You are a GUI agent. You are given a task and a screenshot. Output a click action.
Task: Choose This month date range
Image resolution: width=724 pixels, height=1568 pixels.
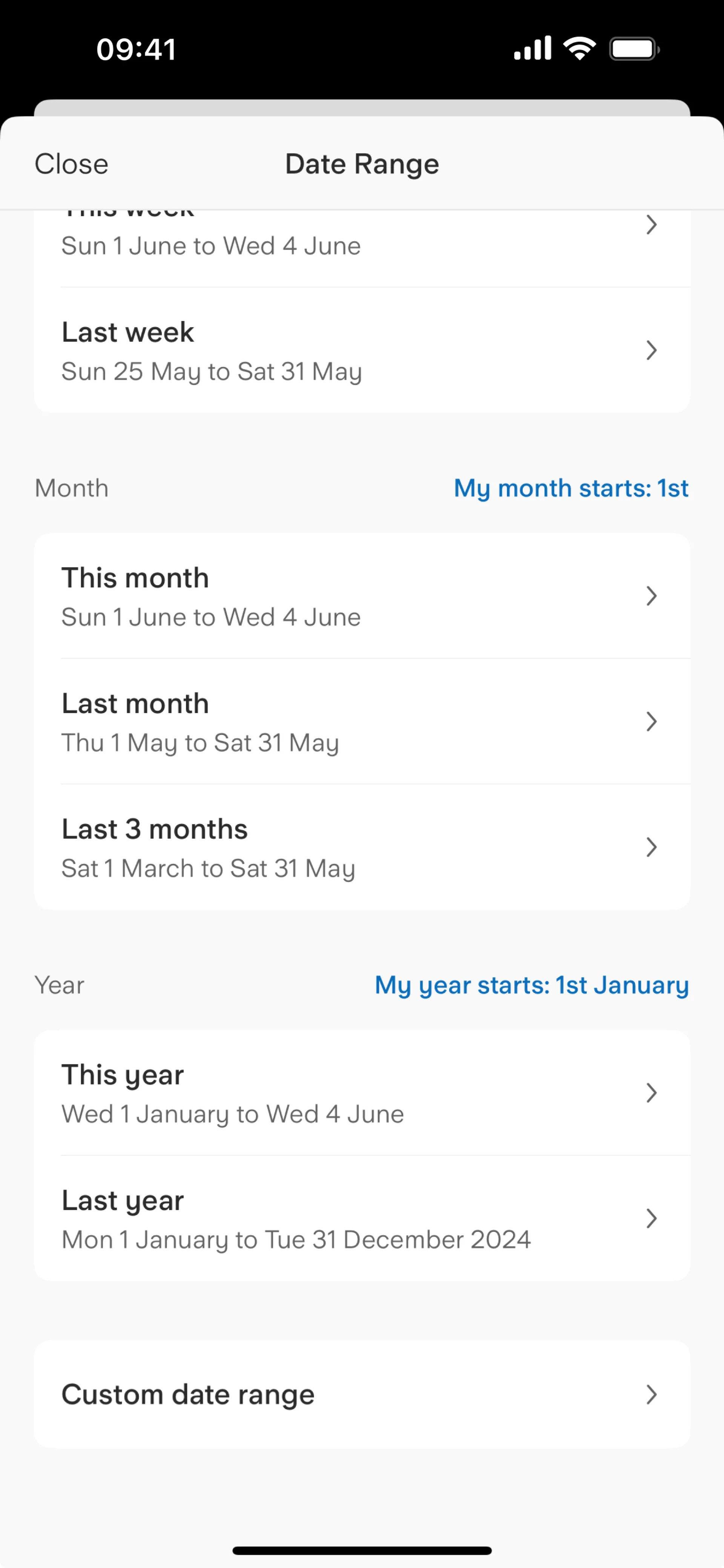point(362,596)
